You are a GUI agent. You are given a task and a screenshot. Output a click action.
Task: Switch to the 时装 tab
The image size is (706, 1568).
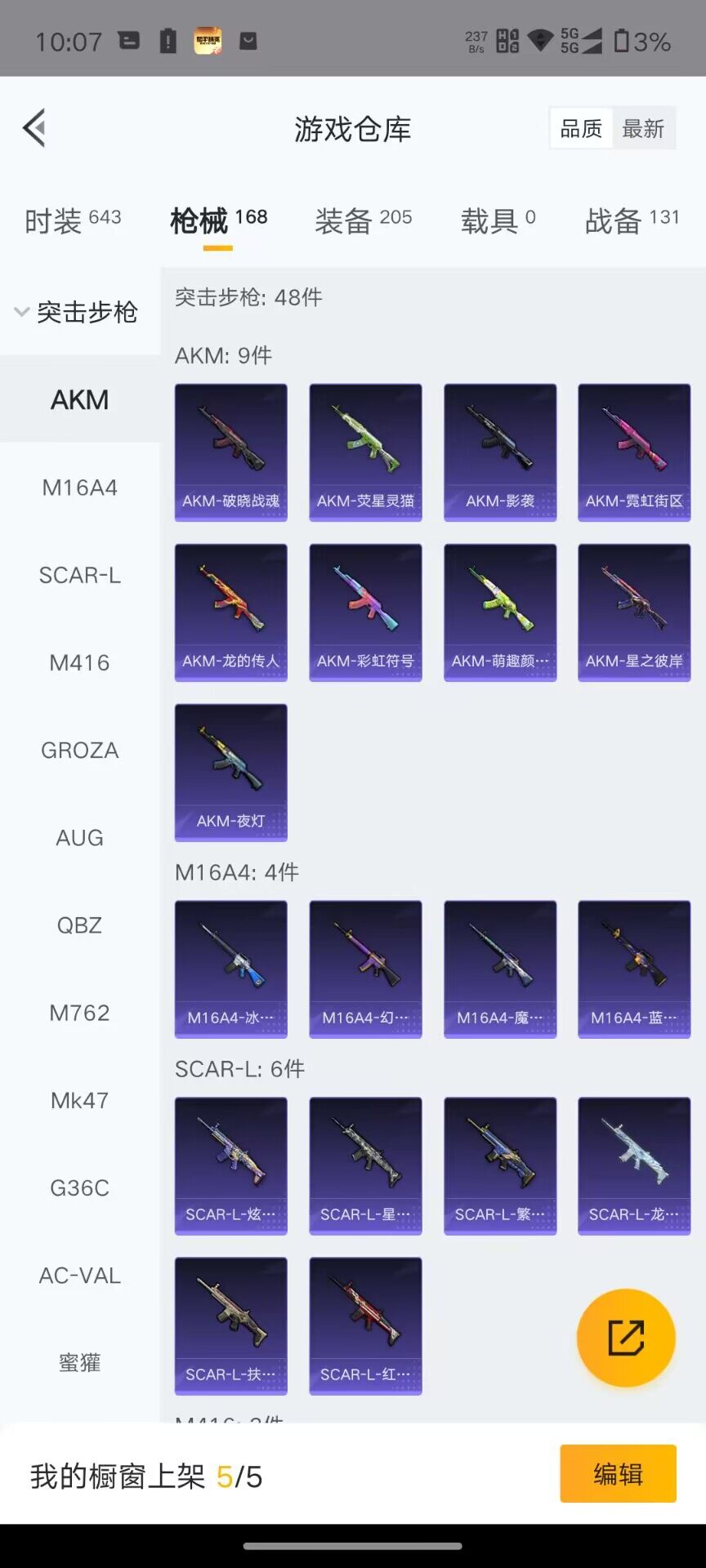(x=73, y=220)
